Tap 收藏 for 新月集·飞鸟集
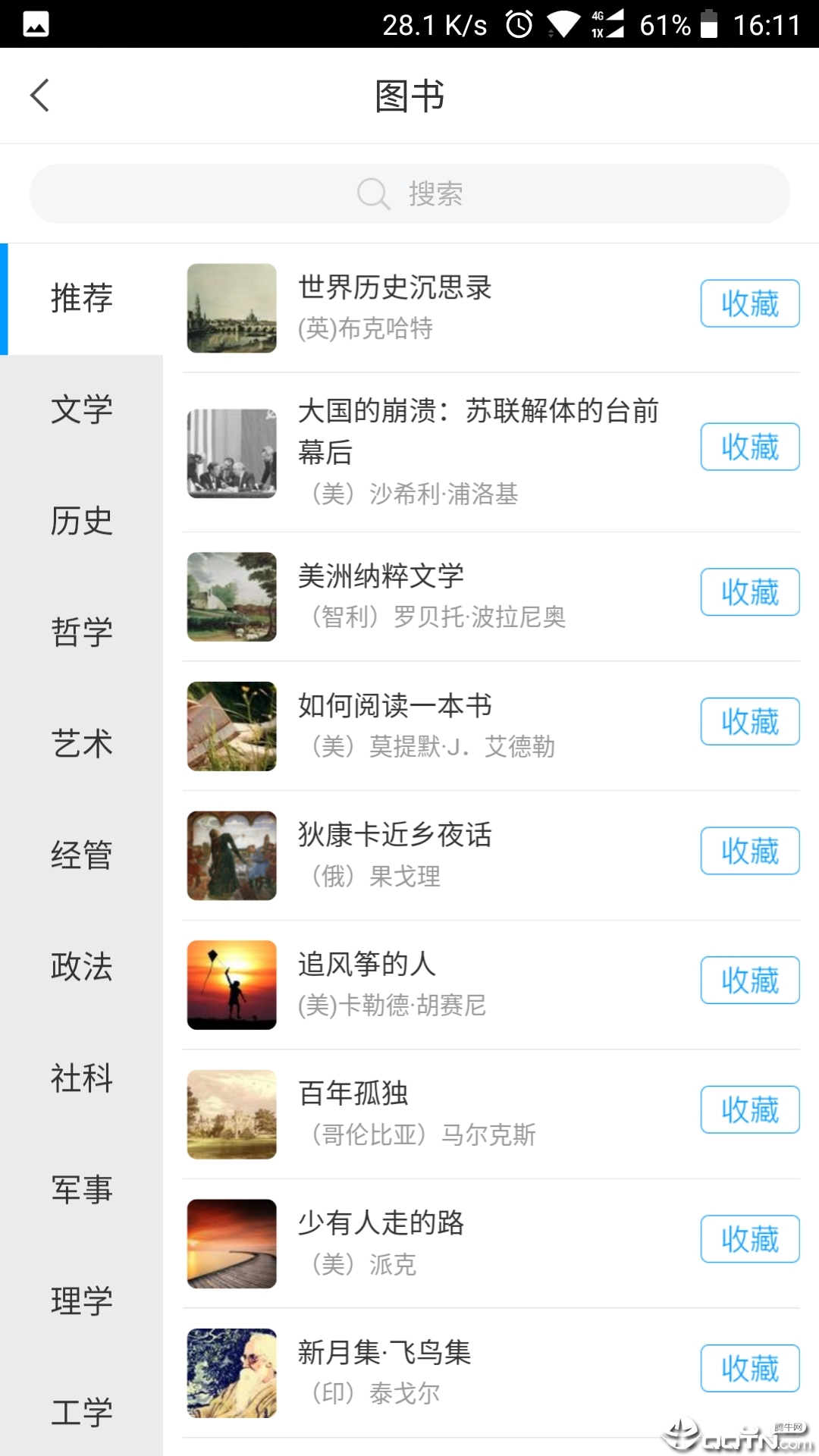The image size is (819, 1456). 749,1368
